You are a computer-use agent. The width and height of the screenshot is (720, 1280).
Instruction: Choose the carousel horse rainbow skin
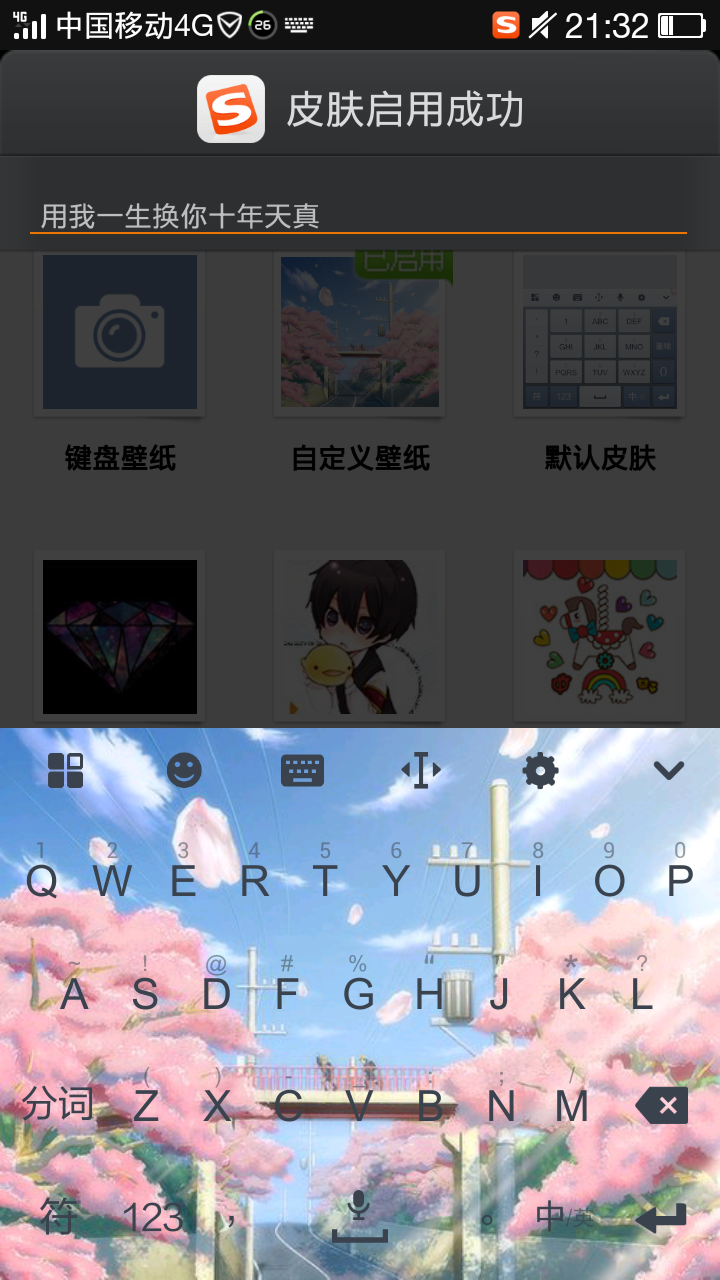(600, 636)
